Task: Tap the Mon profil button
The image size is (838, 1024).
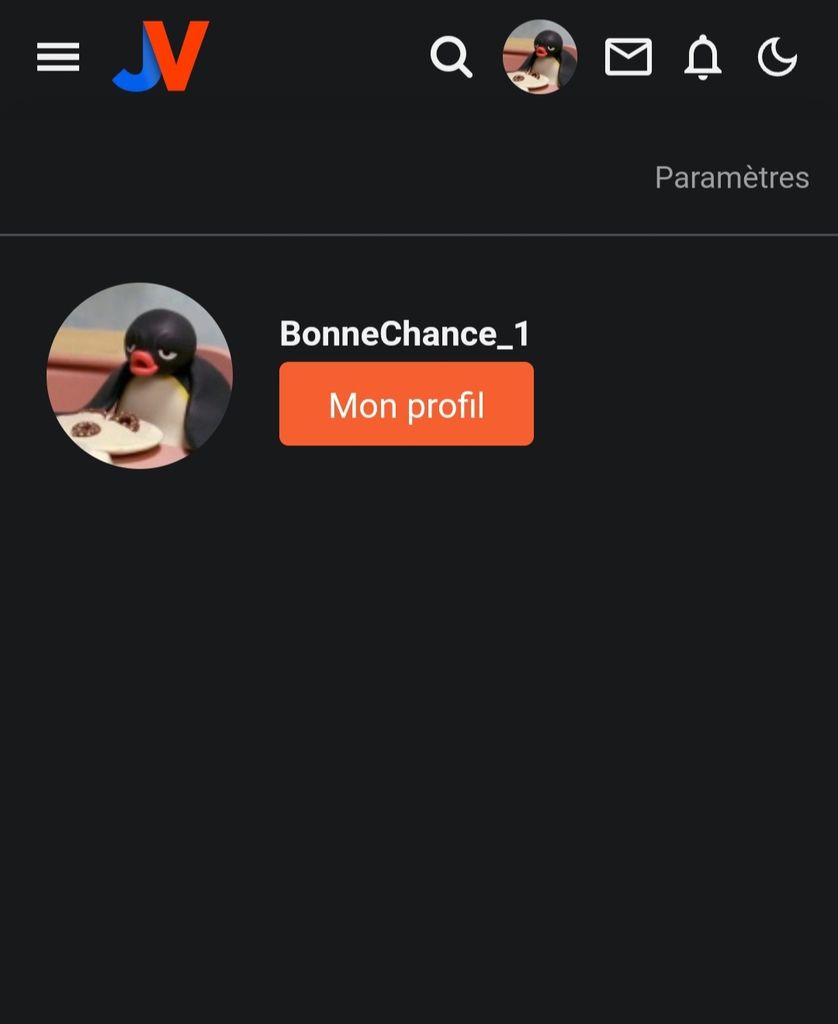Action: [x=406, y=404]
